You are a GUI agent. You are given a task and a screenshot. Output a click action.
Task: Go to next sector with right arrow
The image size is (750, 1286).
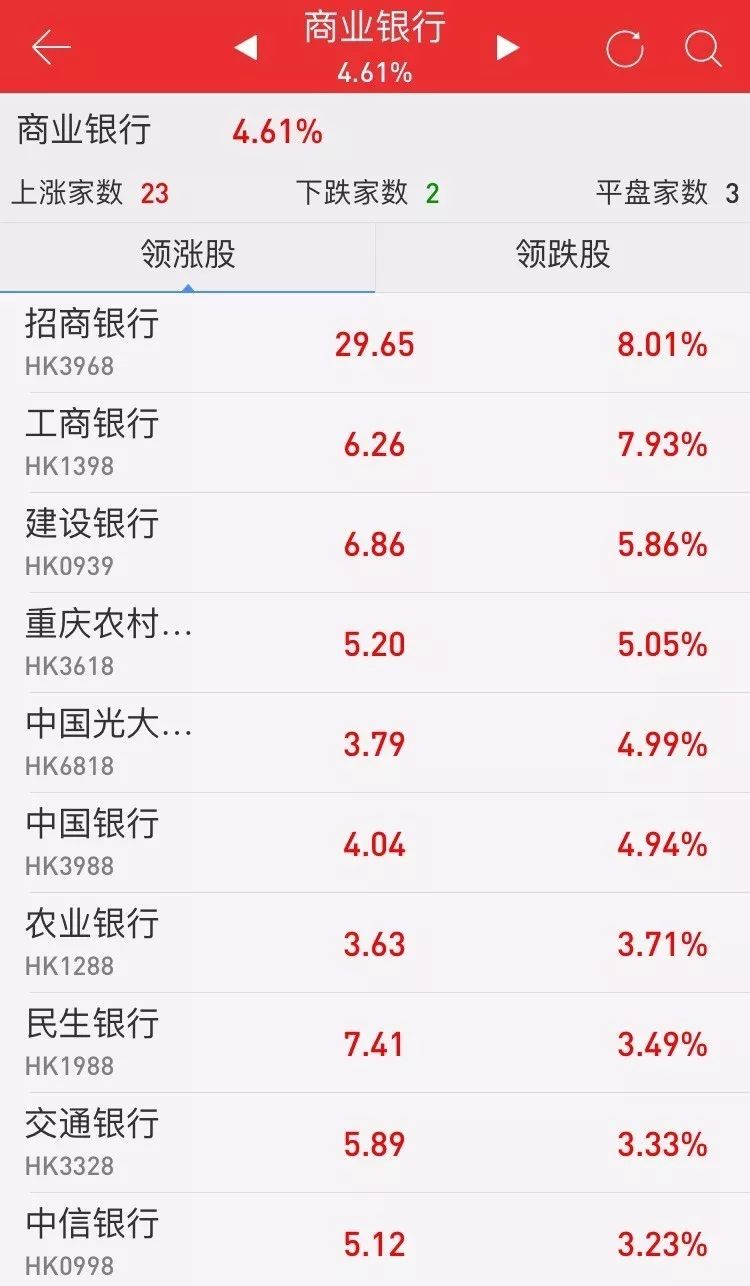pyautogui.click(x=505, y=45)
